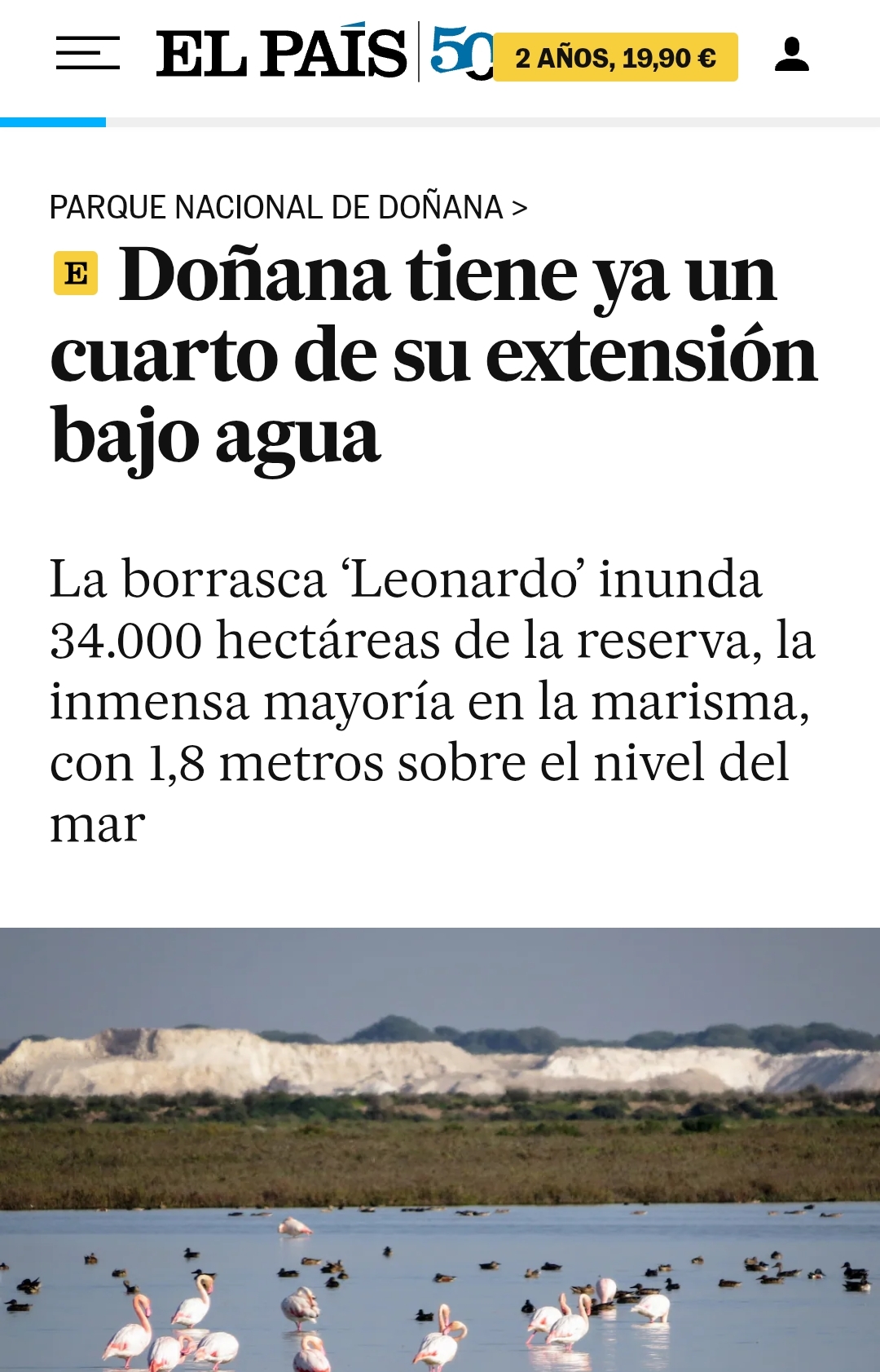The height and width of the screenshot is (1372, 880).
Task: Tap the 2 AÑOS, 19,90 € subscription offer
Action: pos(615,58)
